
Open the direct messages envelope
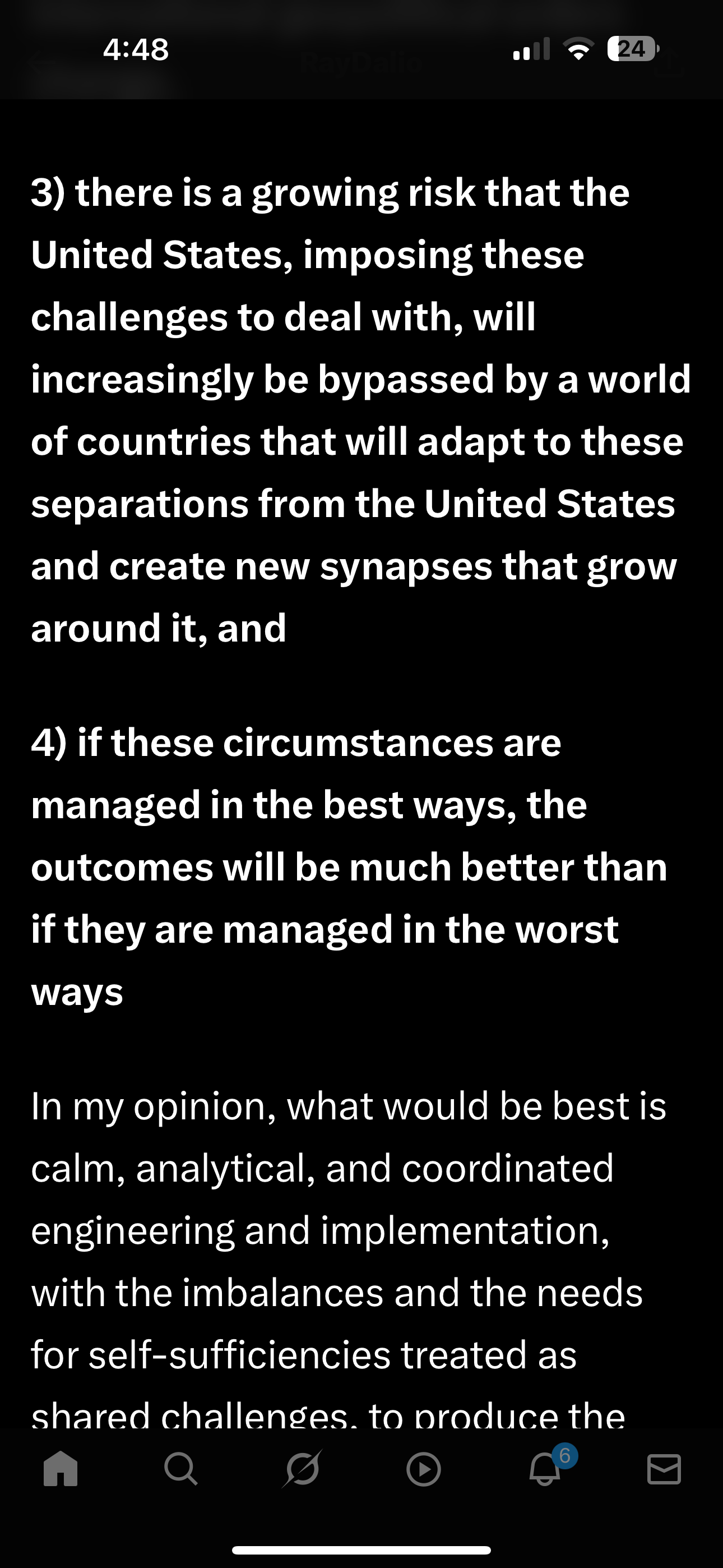click(x=664, y=1469)
